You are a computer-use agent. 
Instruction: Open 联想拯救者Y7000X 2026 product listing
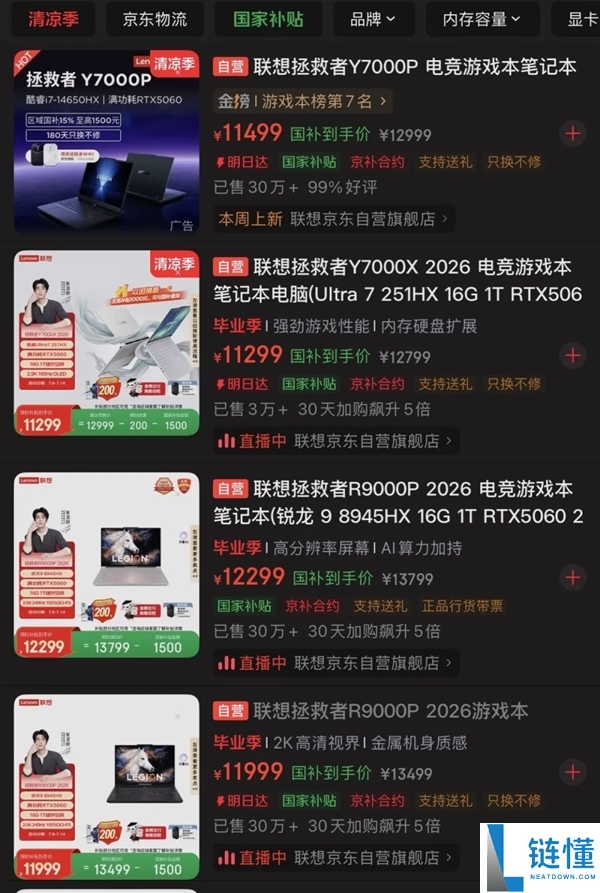[398, 280]
